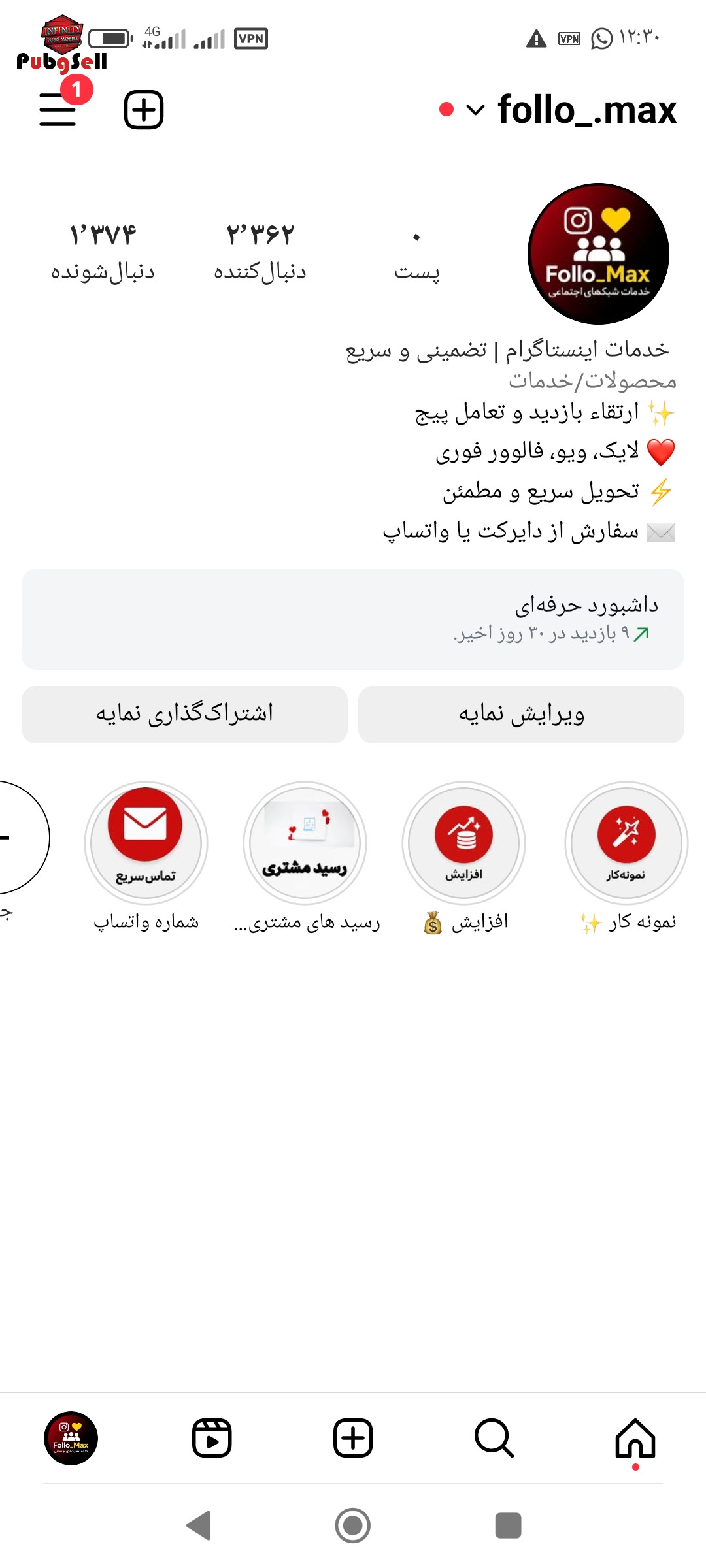
Task: Open the رسید های مشتری highlight
Action: (x=305, y=843)
